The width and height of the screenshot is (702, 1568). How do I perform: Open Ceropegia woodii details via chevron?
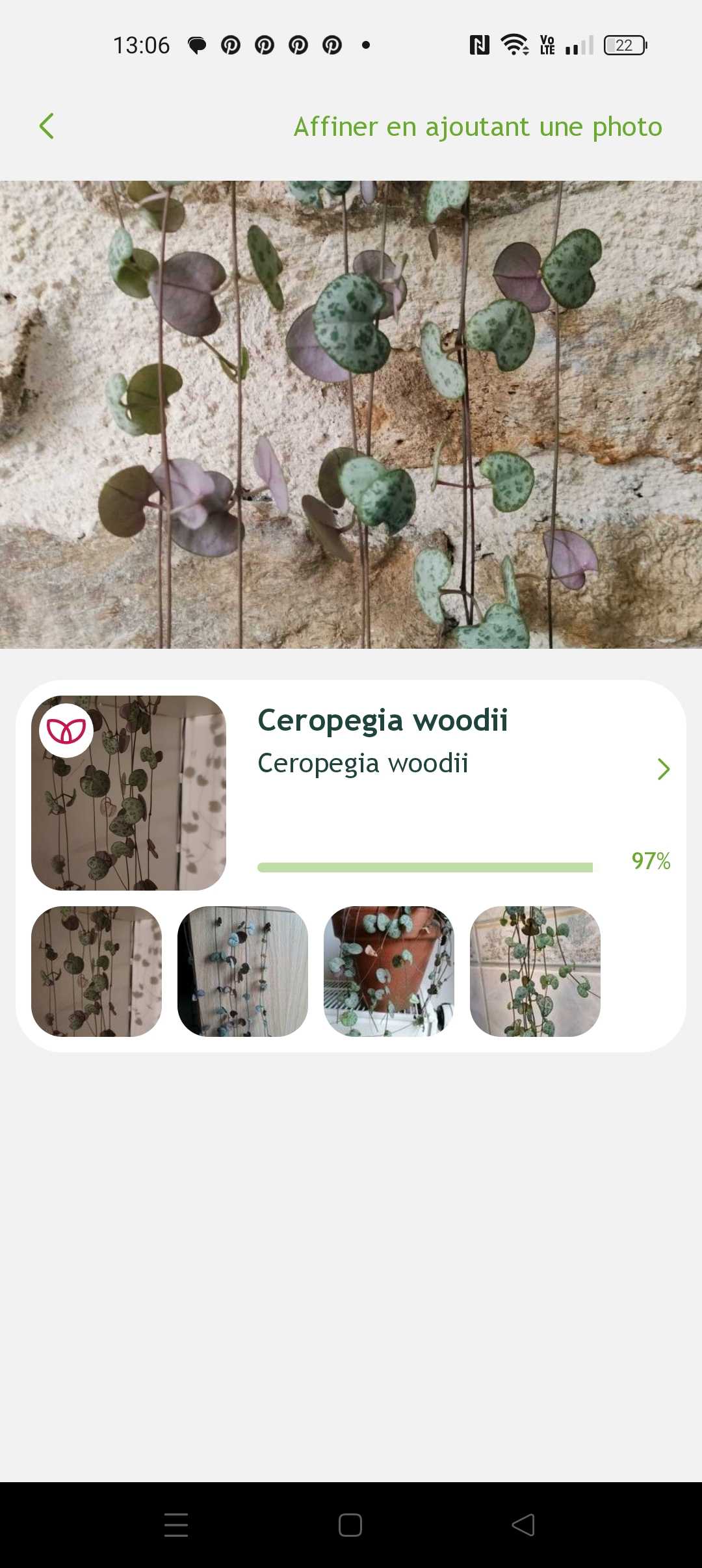[663, 769]
